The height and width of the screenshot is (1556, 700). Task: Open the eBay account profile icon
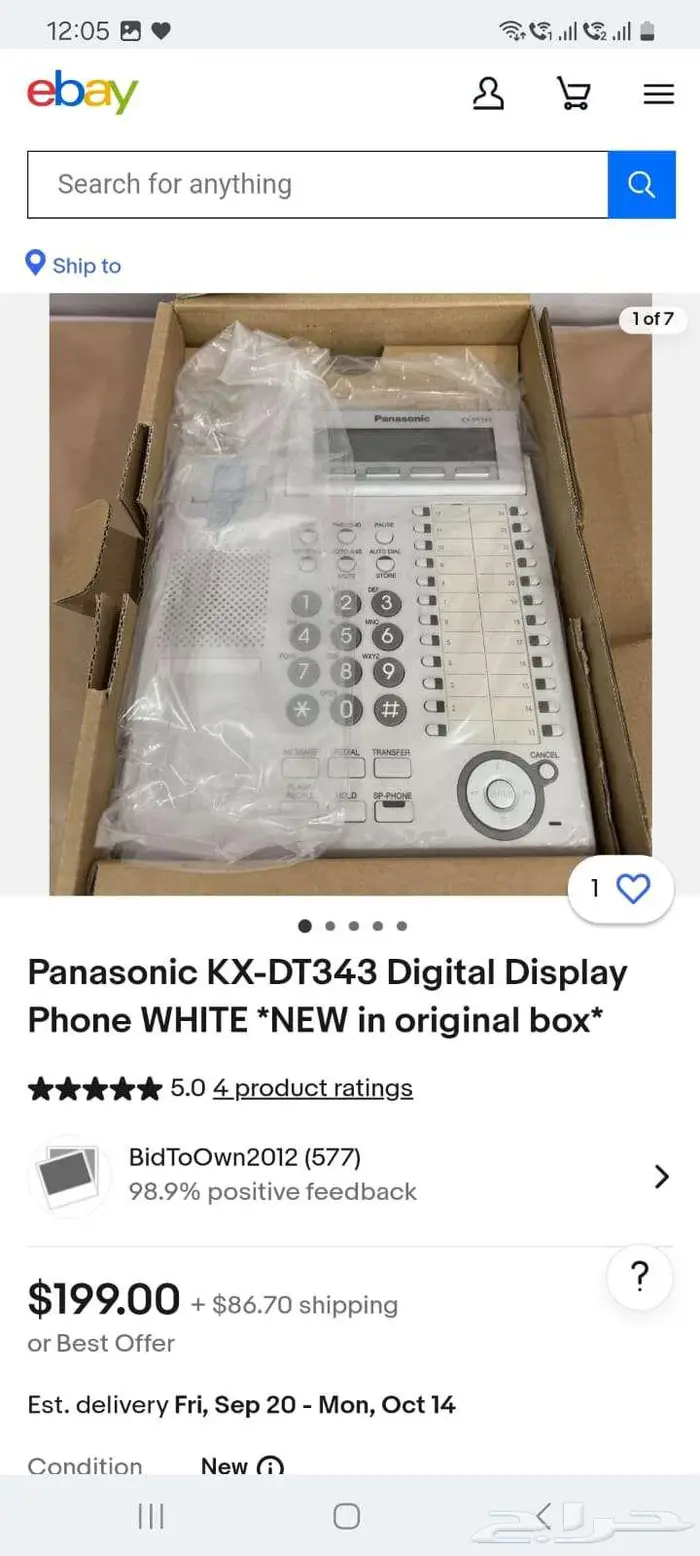488,94
